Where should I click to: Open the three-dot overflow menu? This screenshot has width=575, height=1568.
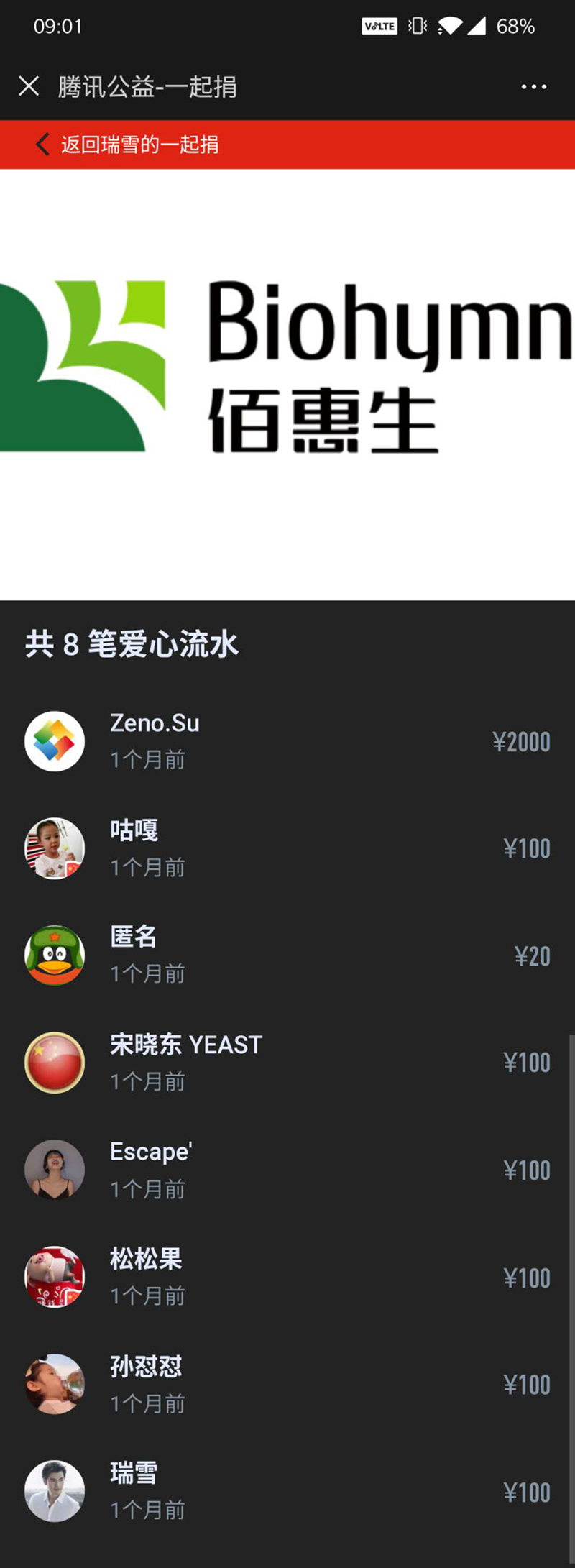[x=533, y=87]
